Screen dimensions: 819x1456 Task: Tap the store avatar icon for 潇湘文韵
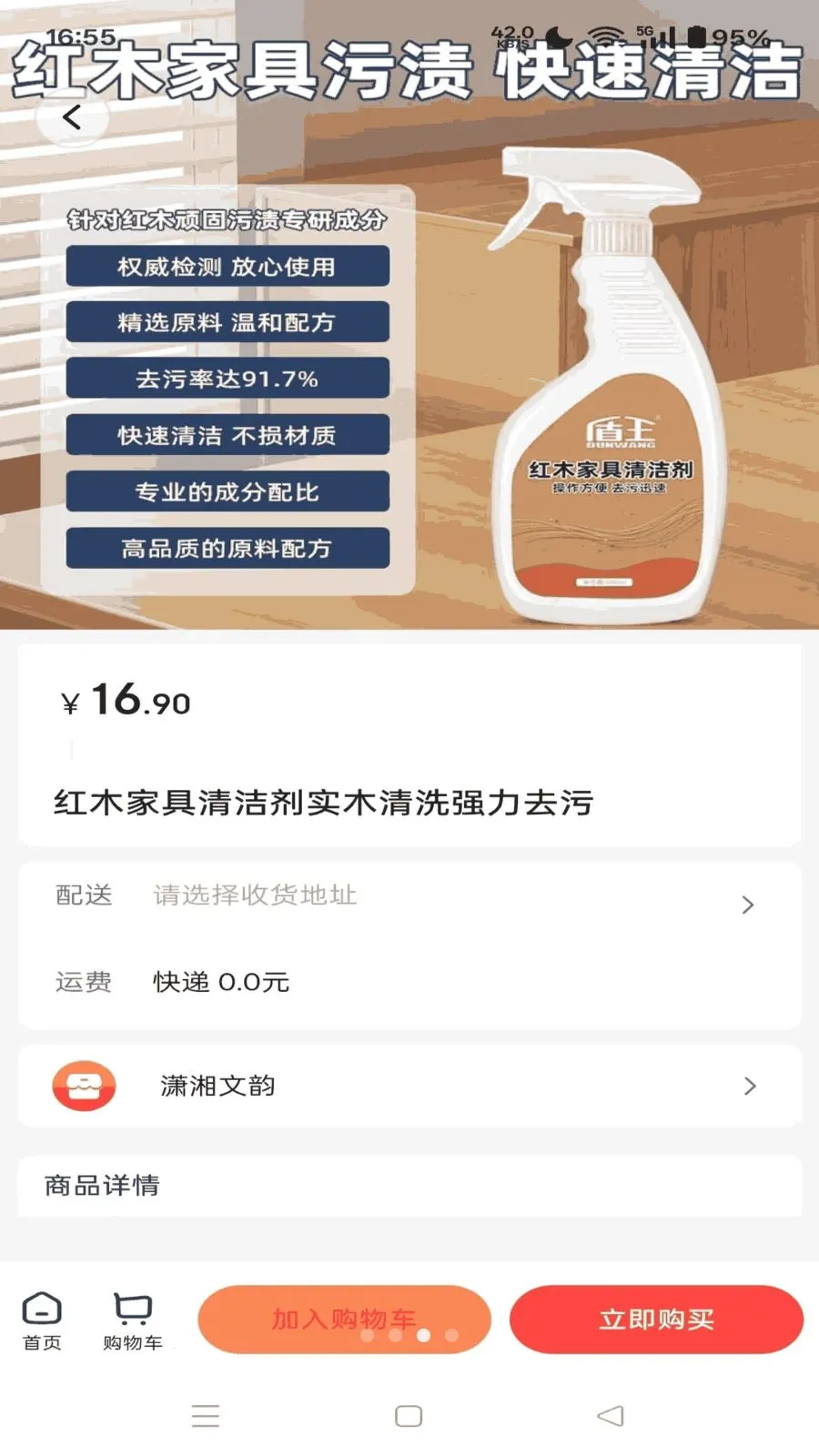pyautogui.click(x=85, y=1086)
